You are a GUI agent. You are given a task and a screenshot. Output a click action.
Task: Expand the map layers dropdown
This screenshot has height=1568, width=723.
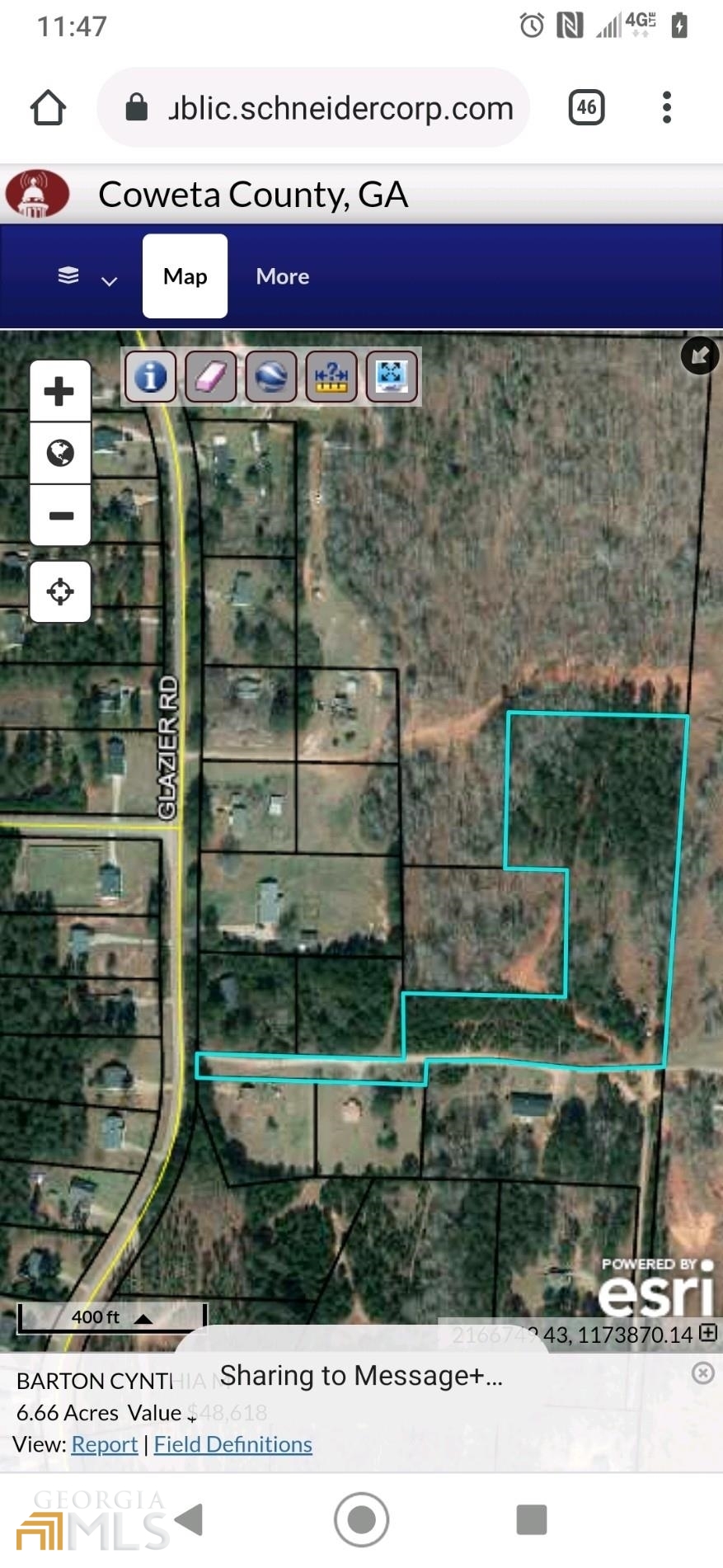point(87,277)
